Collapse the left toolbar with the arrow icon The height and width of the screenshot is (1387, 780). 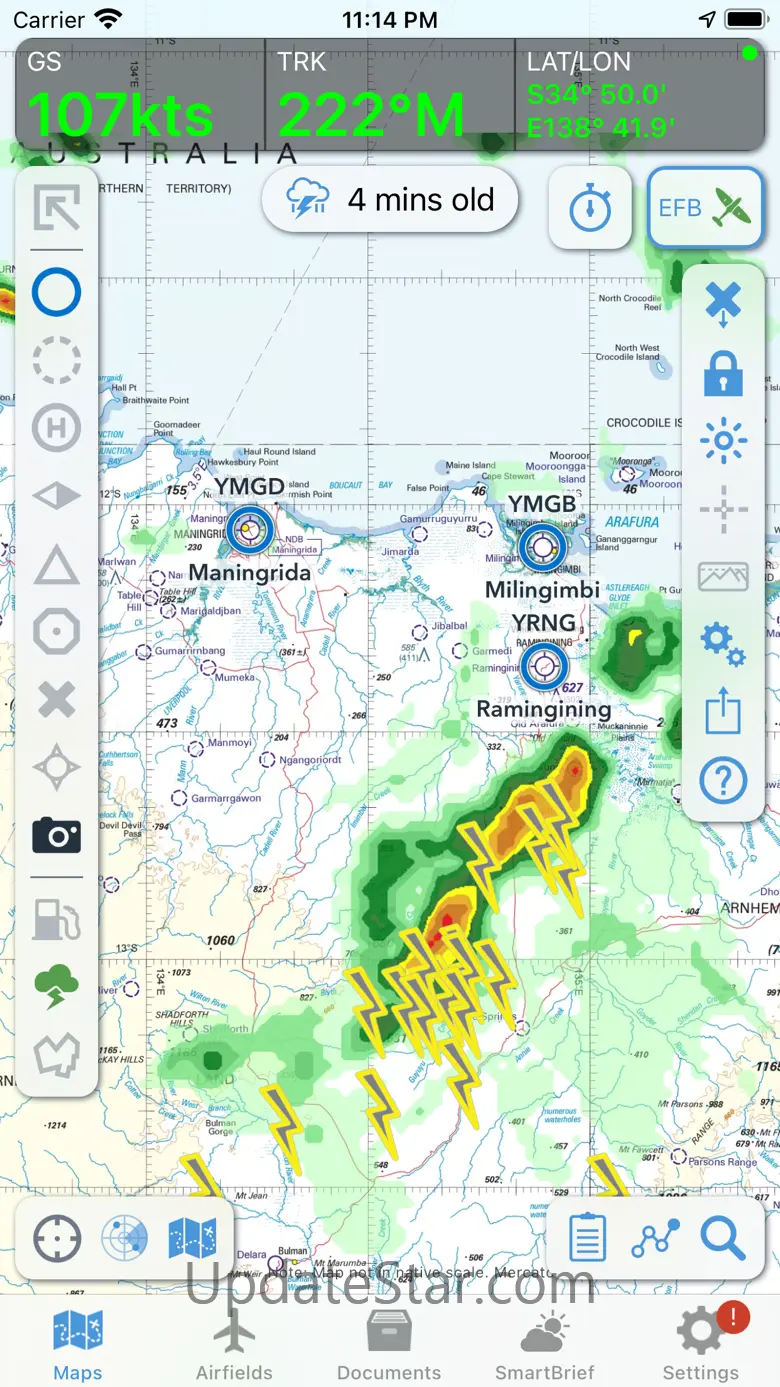(56, 208)
